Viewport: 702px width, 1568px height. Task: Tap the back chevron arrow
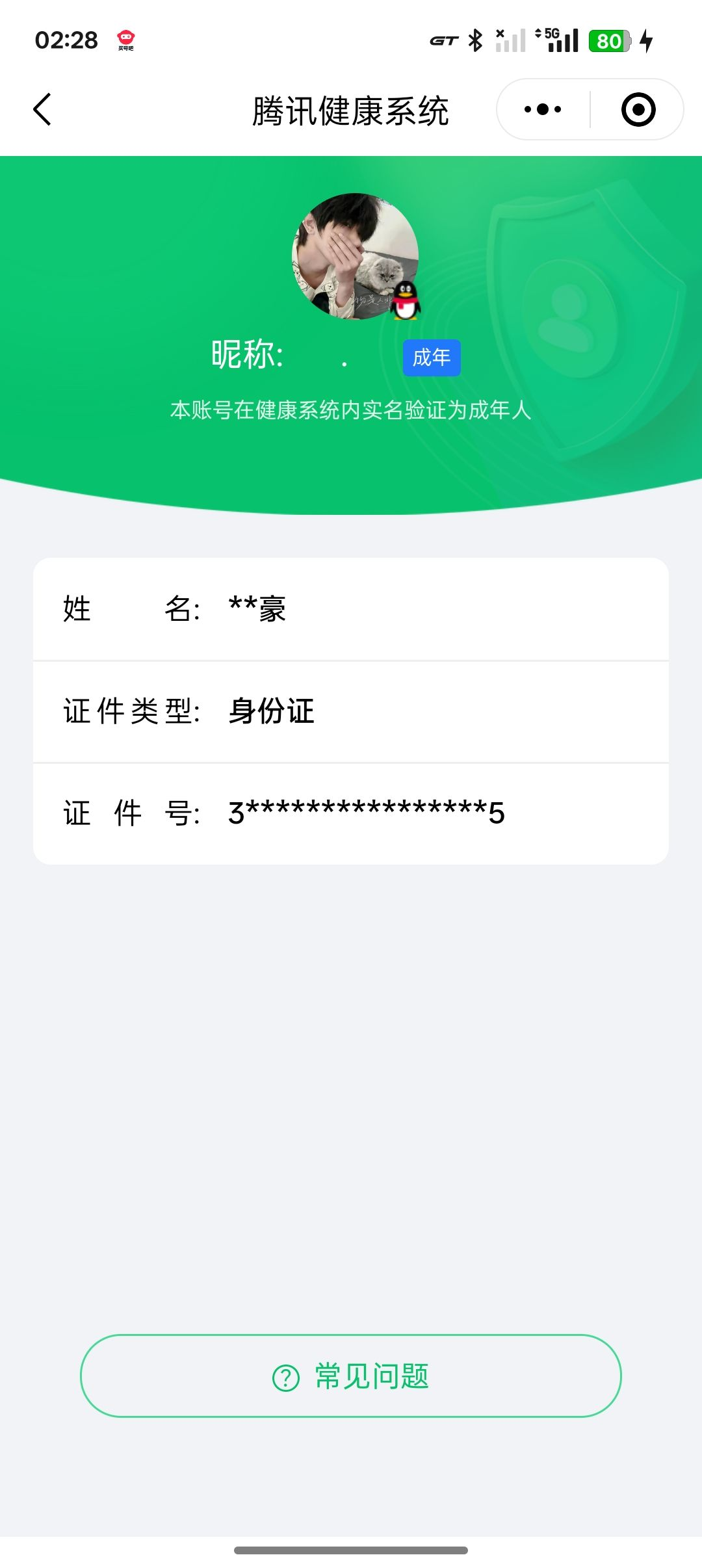pyautogui.click(x=44, y=109)
